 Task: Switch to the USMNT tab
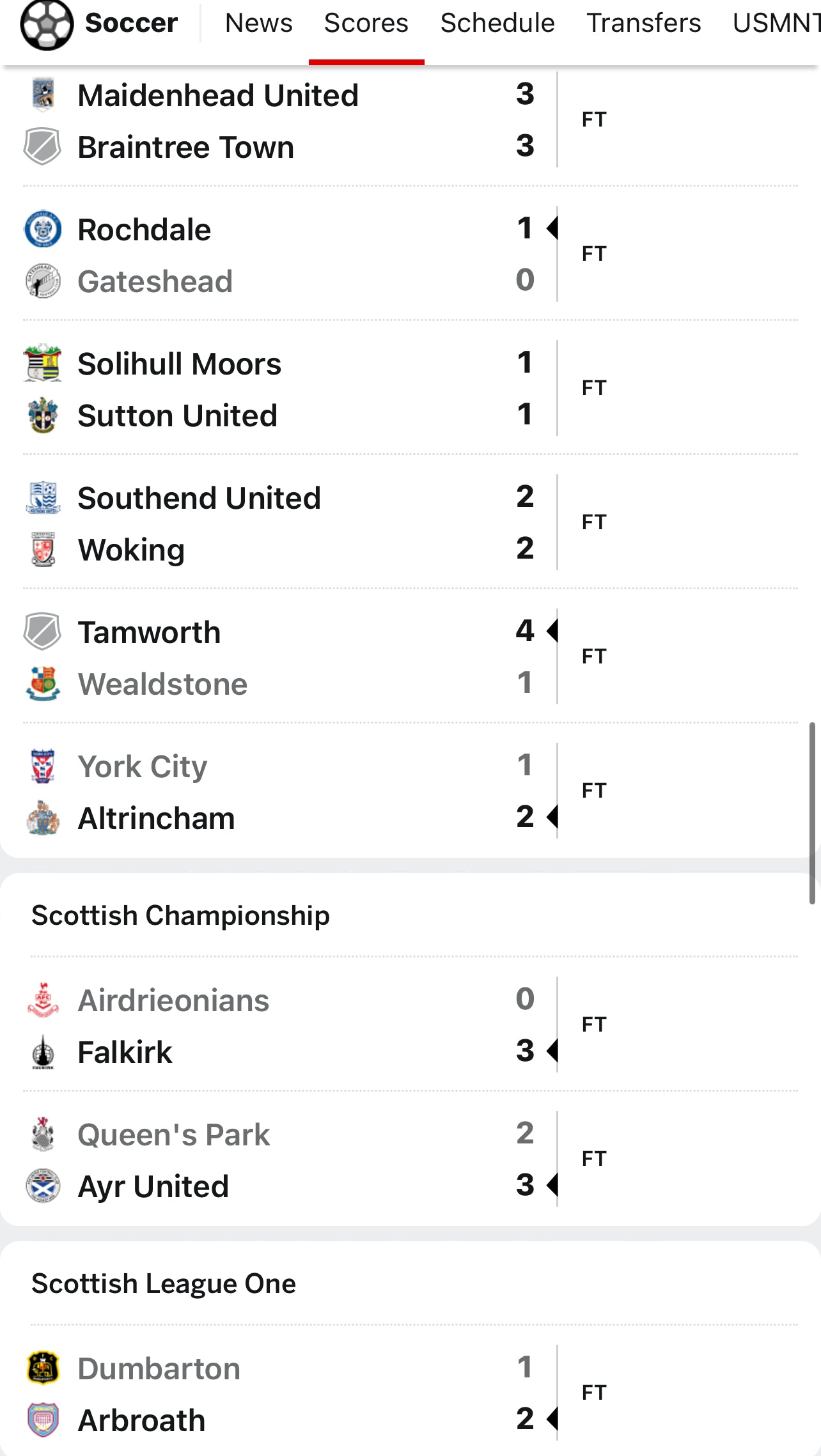tap(776, 24)
